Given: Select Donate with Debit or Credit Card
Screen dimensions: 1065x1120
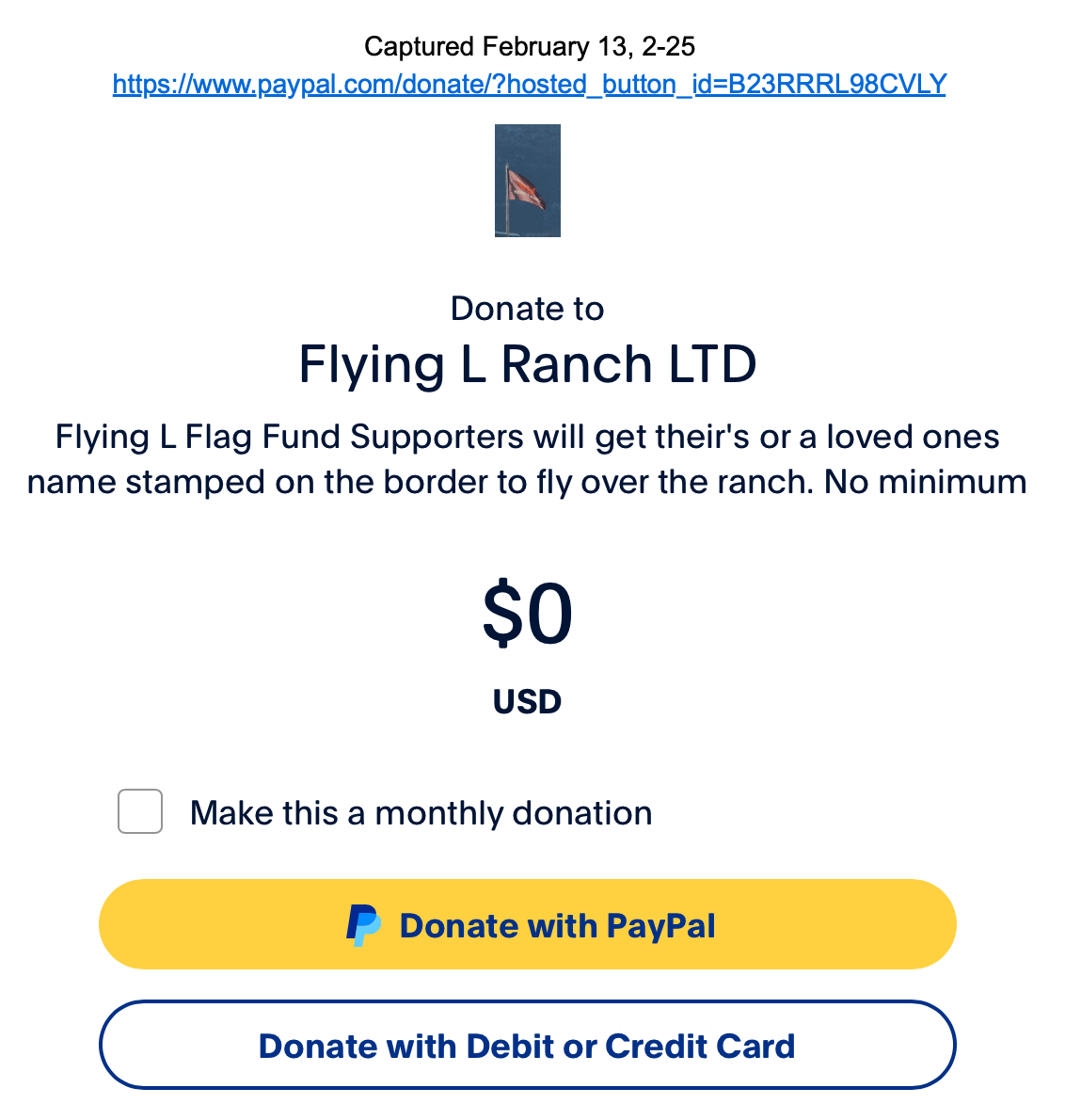Looking at the screenshot, I should coord(528,1045).
